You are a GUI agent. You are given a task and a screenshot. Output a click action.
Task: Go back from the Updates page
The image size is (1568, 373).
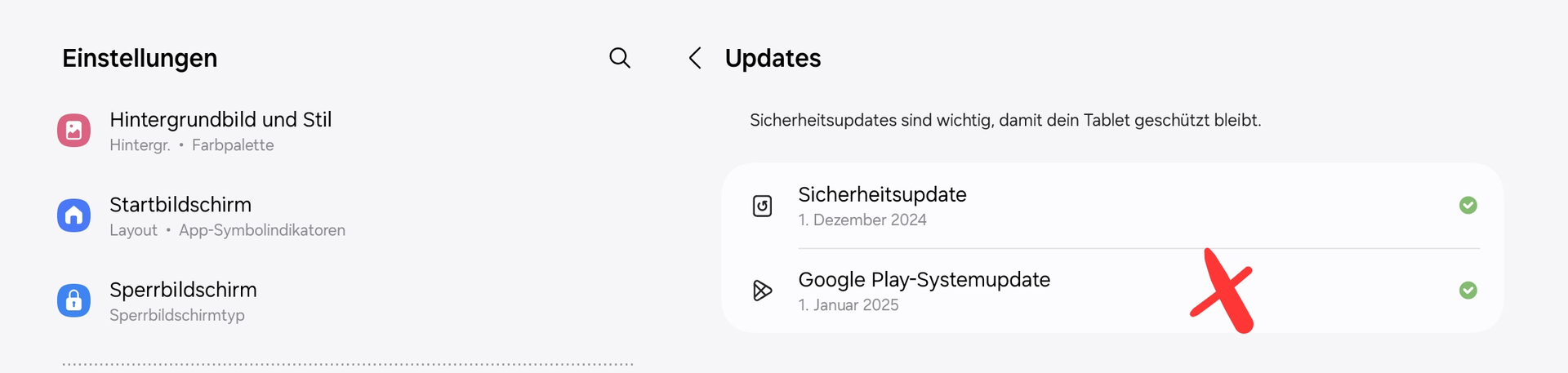tap(695, 58)
